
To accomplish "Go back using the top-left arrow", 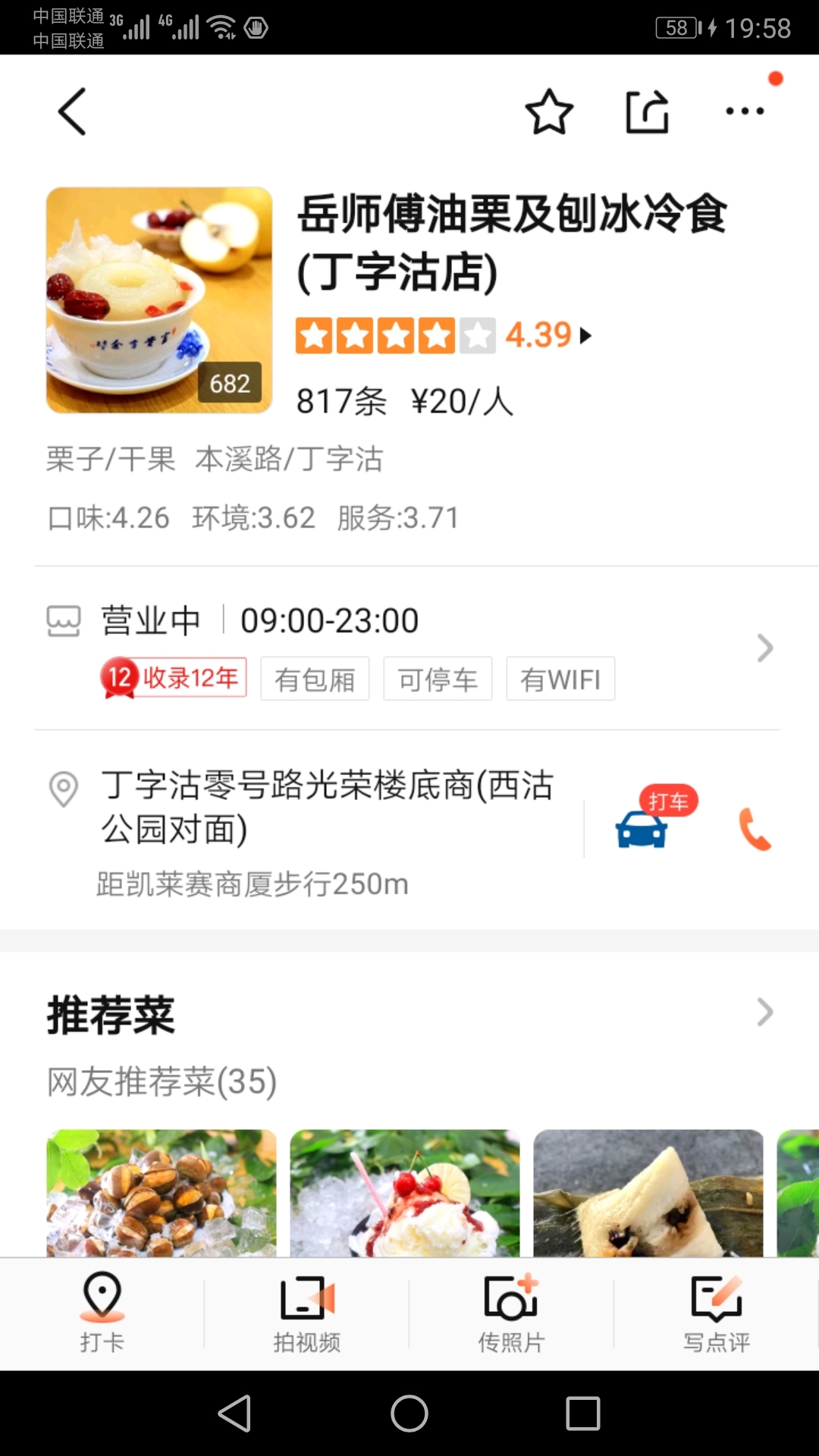I will click(73, 112).
